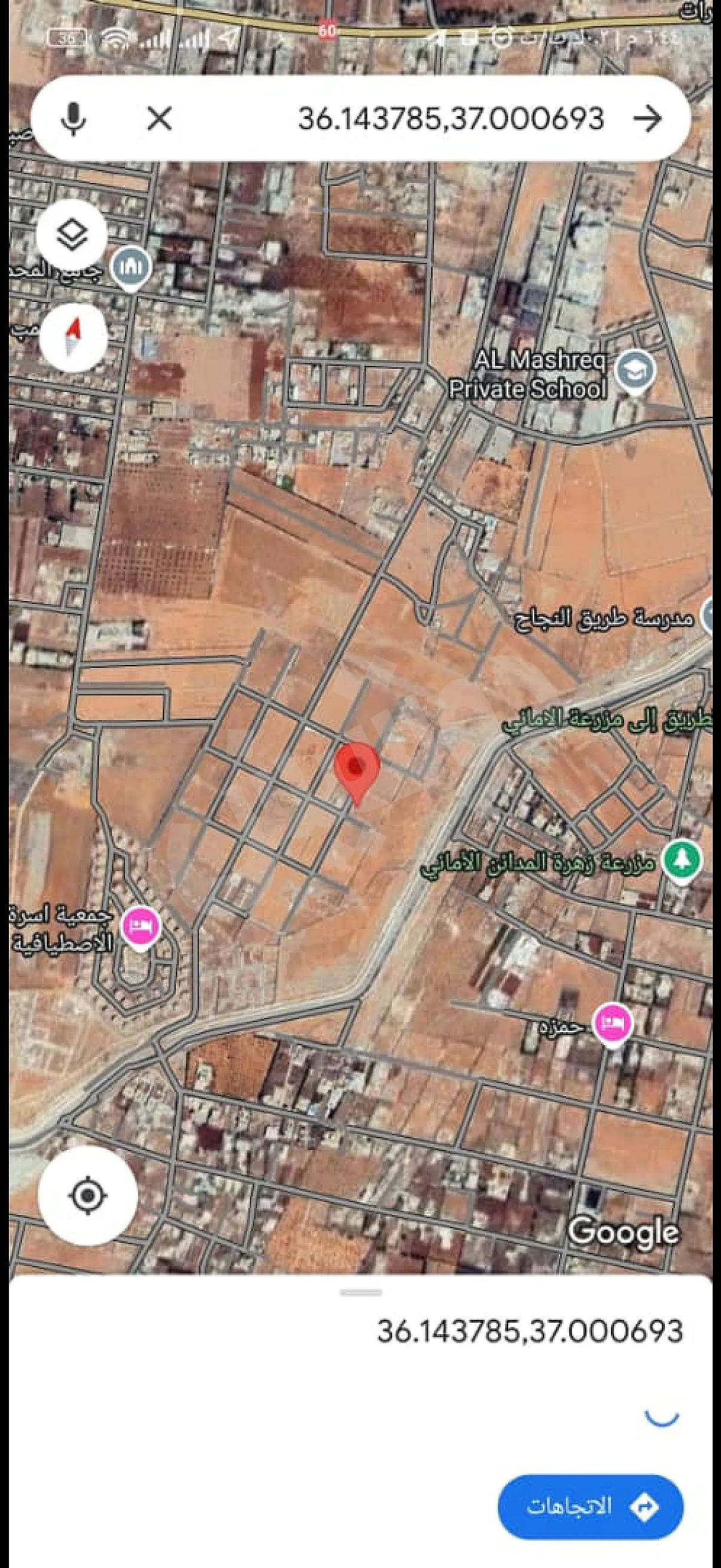
Task: Open the حمزه lodging marker
Action: coord(613,1024)
